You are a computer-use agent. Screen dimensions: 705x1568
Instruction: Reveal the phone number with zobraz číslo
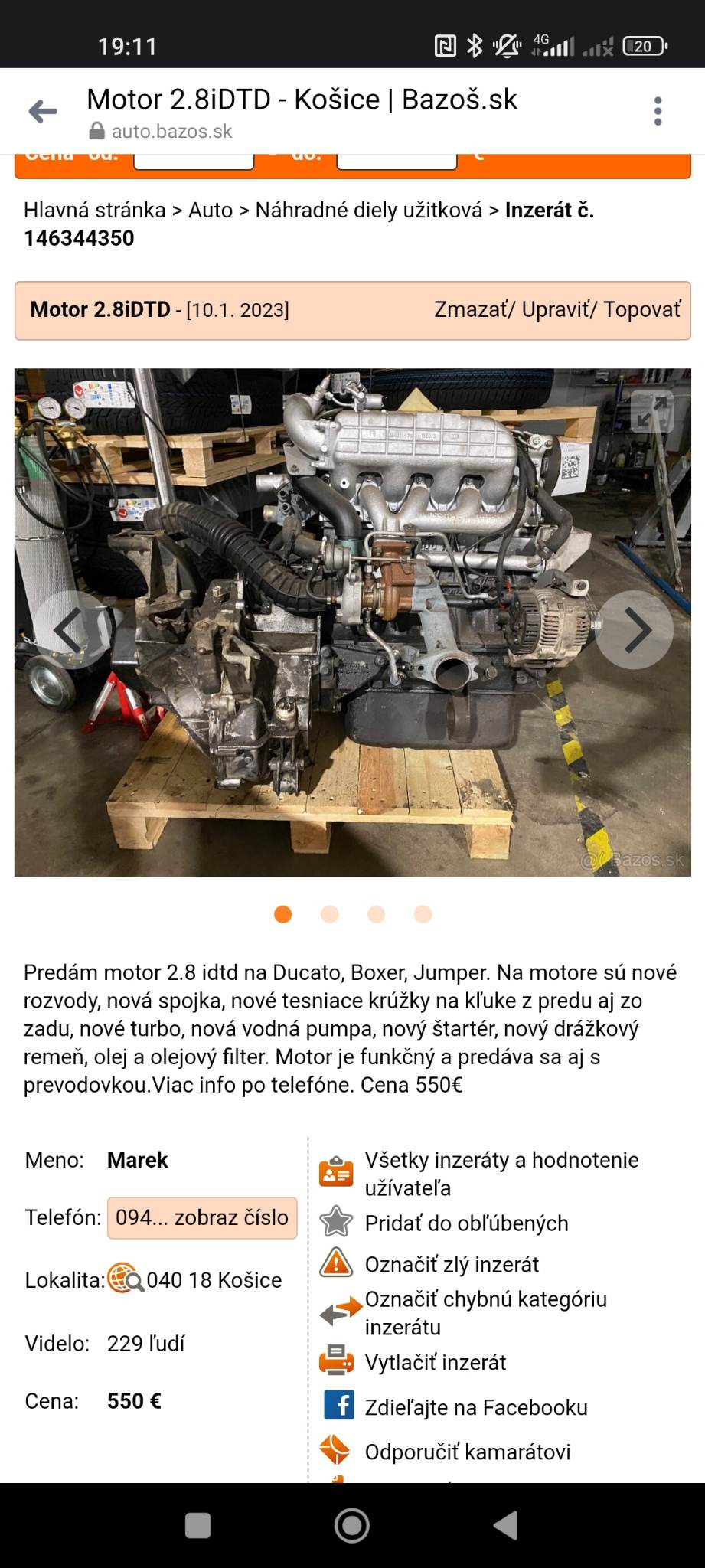click(202, 1217)
